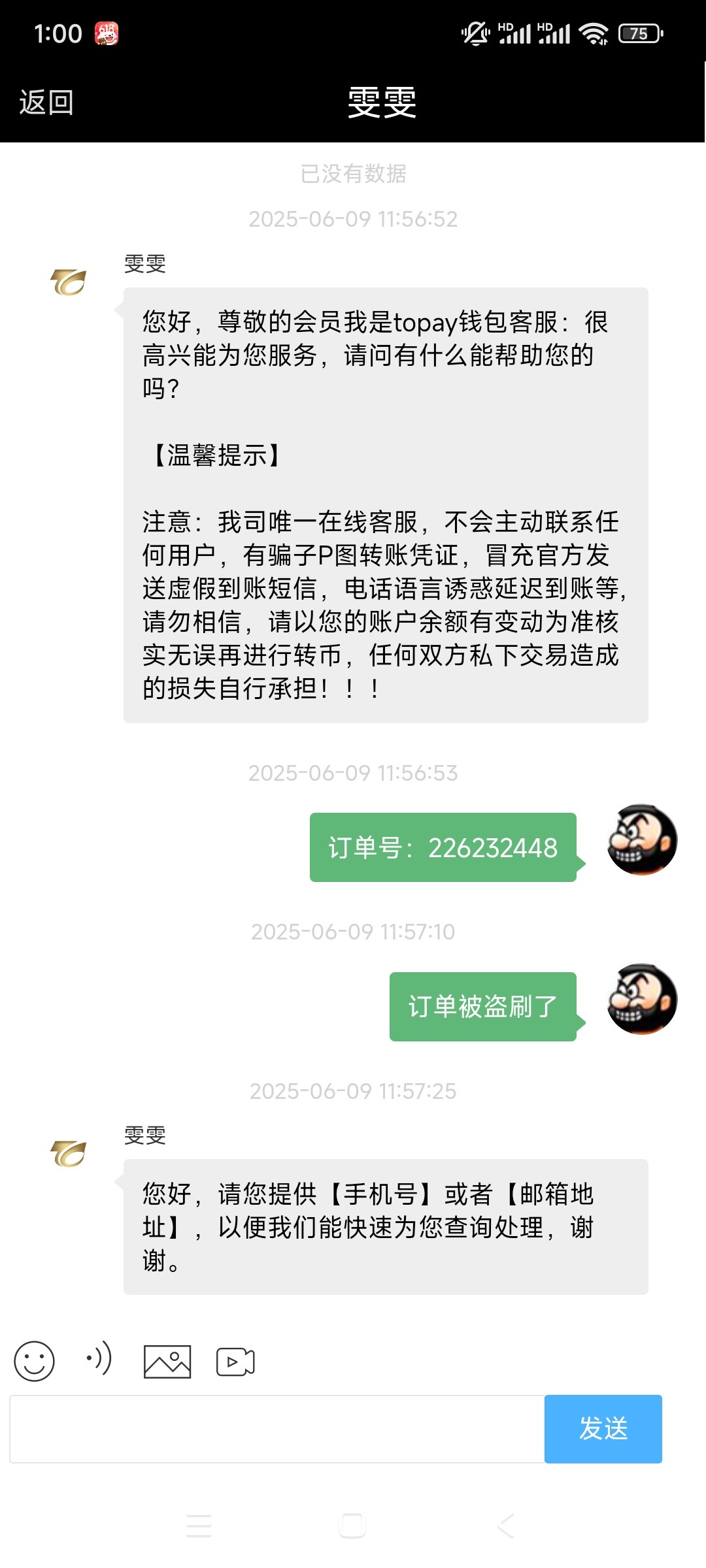
Task: Go back using system navigation arrow
Action: pyautogui.click(x=505, y=1526)
